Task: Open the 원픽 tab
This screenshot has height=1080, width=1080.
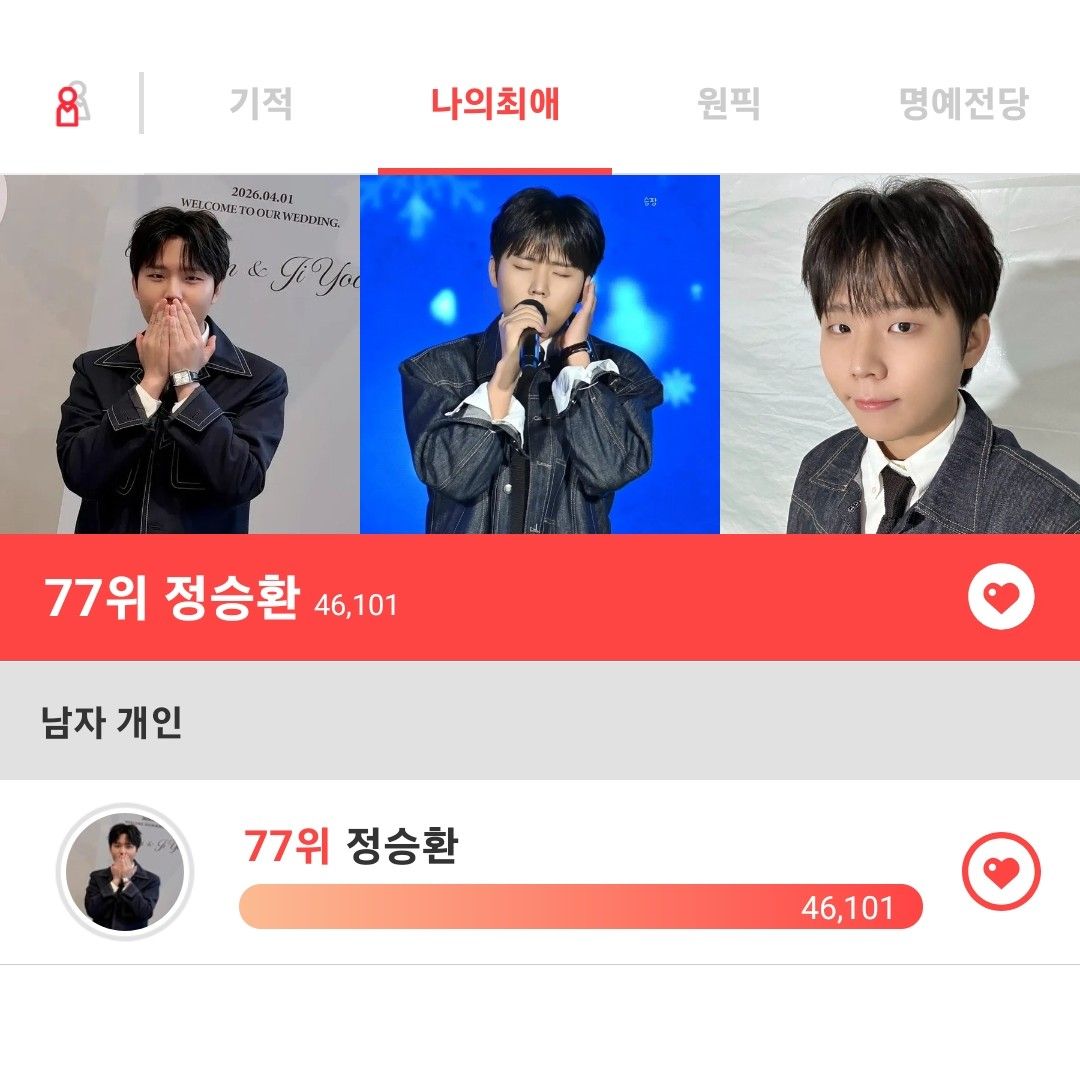Action: [728, 104]
